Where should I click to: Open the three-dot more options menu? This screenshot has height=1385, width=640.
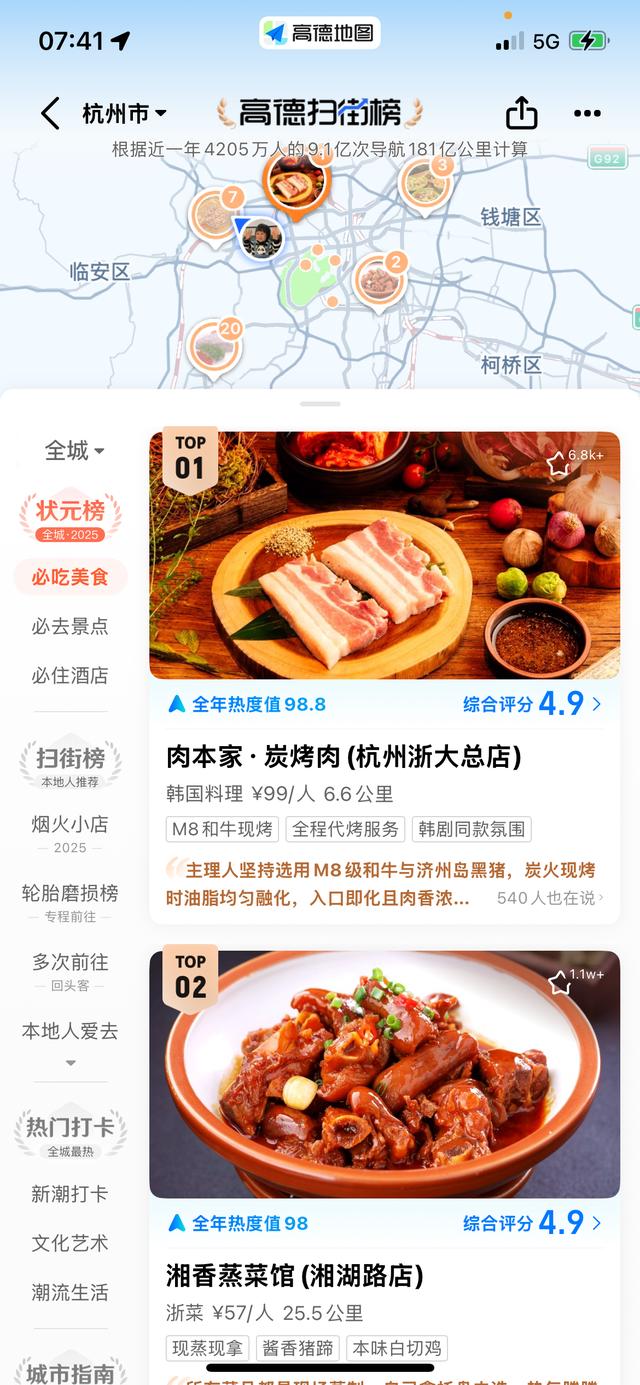tap(587, 113)
